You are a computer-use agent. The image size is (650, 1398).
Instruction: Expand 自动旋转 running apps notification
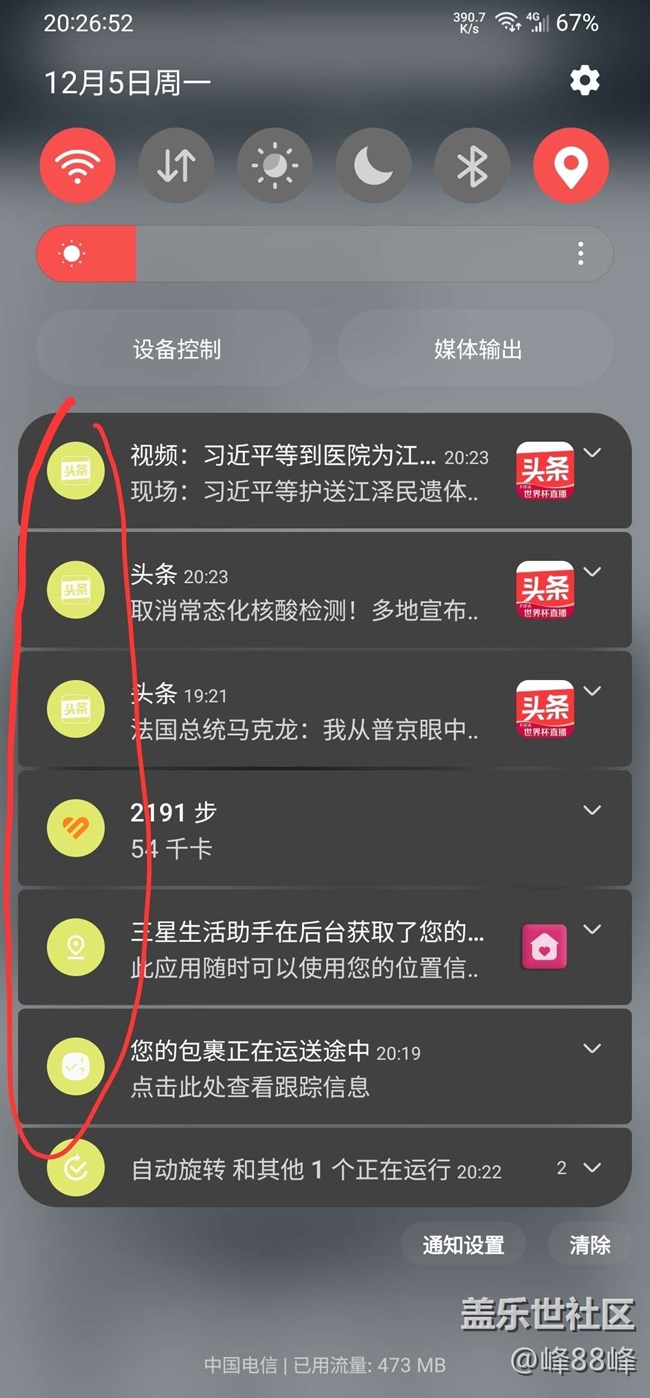(591, 1168)
